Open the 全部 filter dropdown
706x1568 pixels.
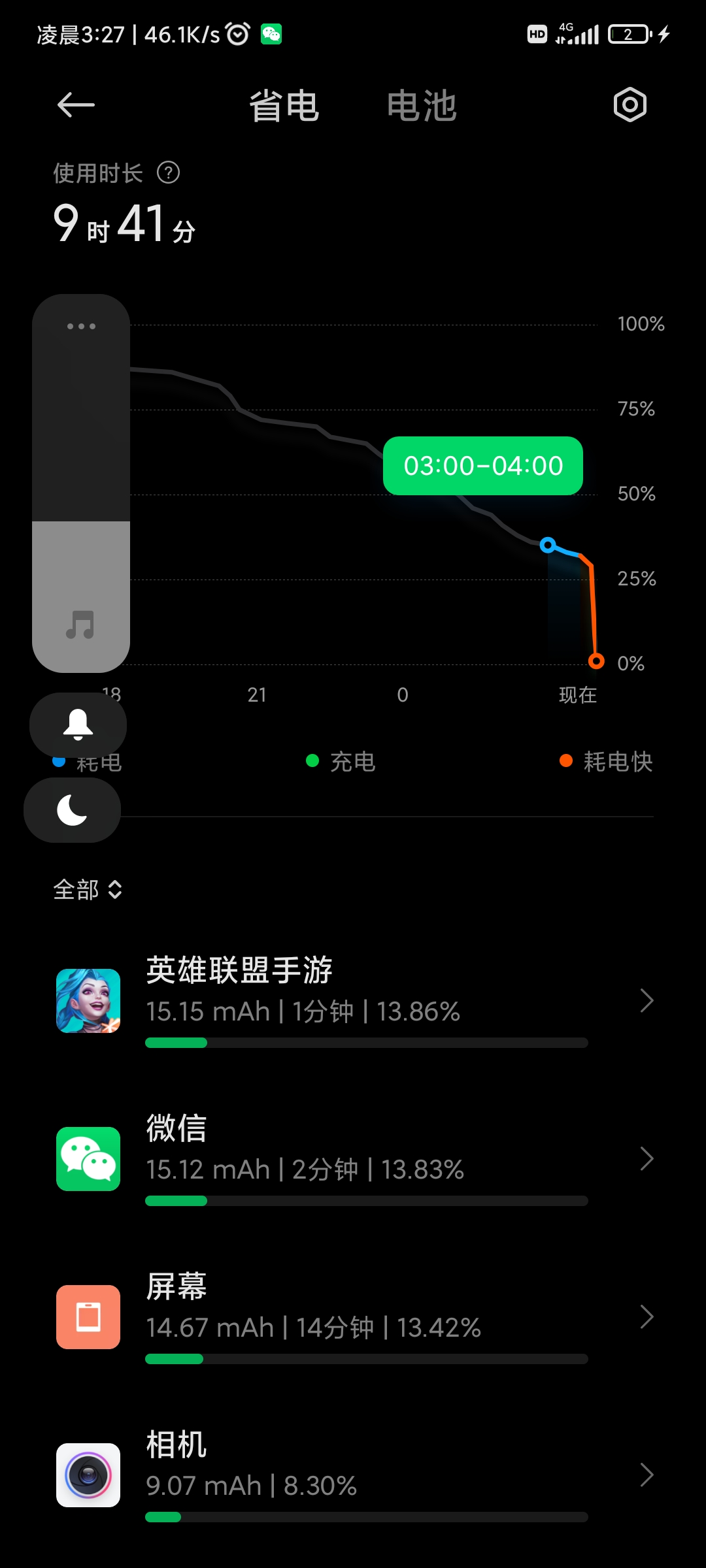click(x=88, y=889)
